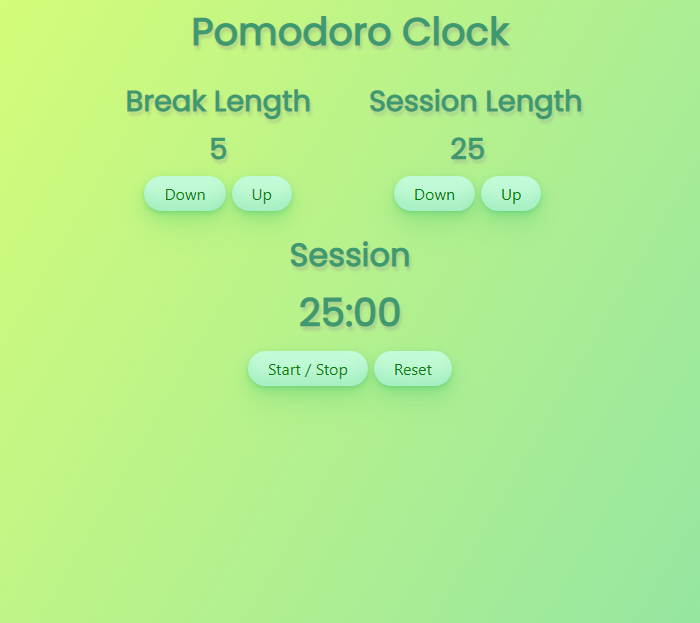Raise session length using Up

tap(510, 194)
